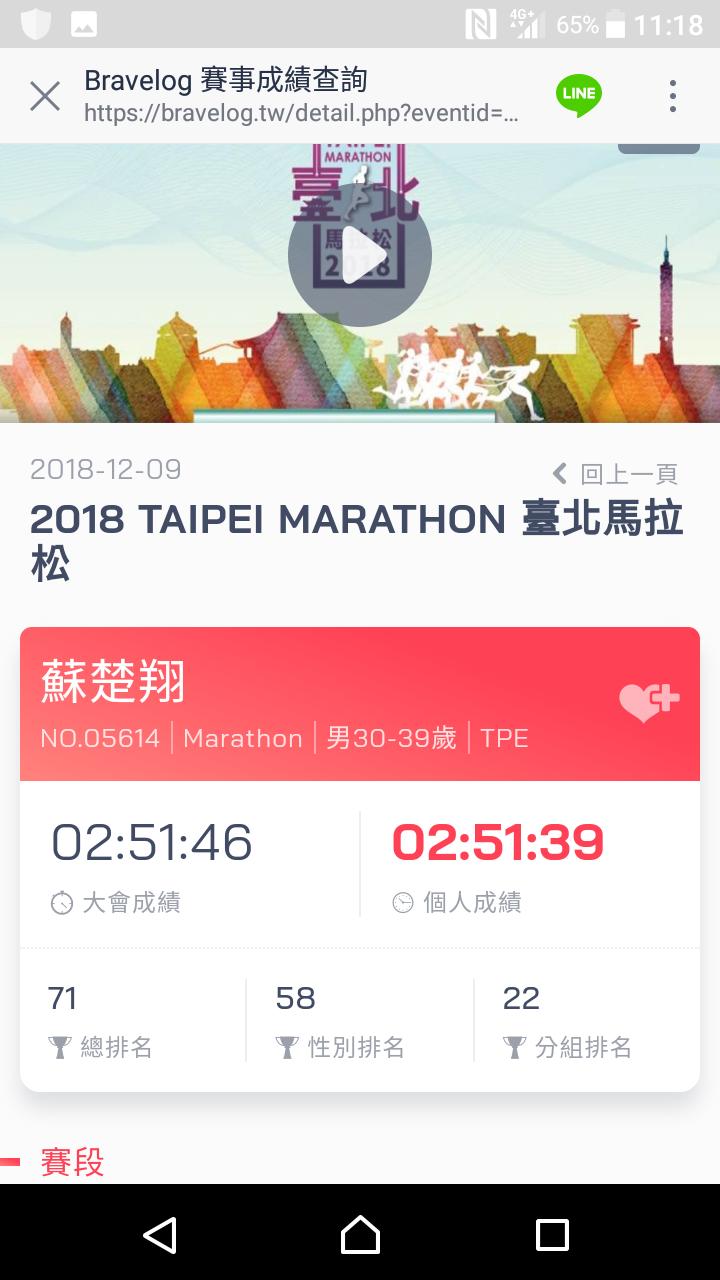Go to the home screen
Viewport: 720px width, 1280px height.
[360, 1235]
